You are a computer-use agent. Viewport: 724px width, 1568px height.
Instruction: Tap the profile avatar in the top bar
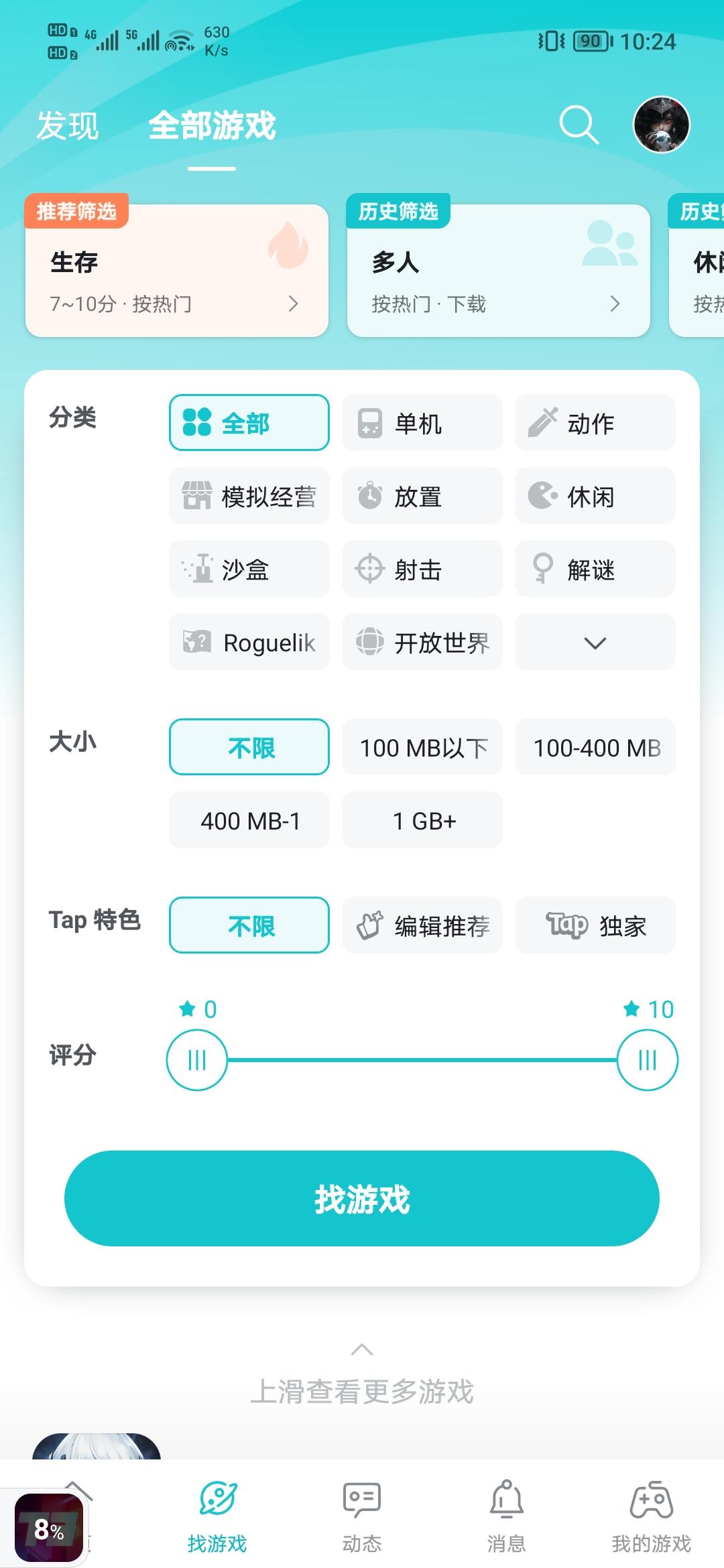(x=662, y=125)
